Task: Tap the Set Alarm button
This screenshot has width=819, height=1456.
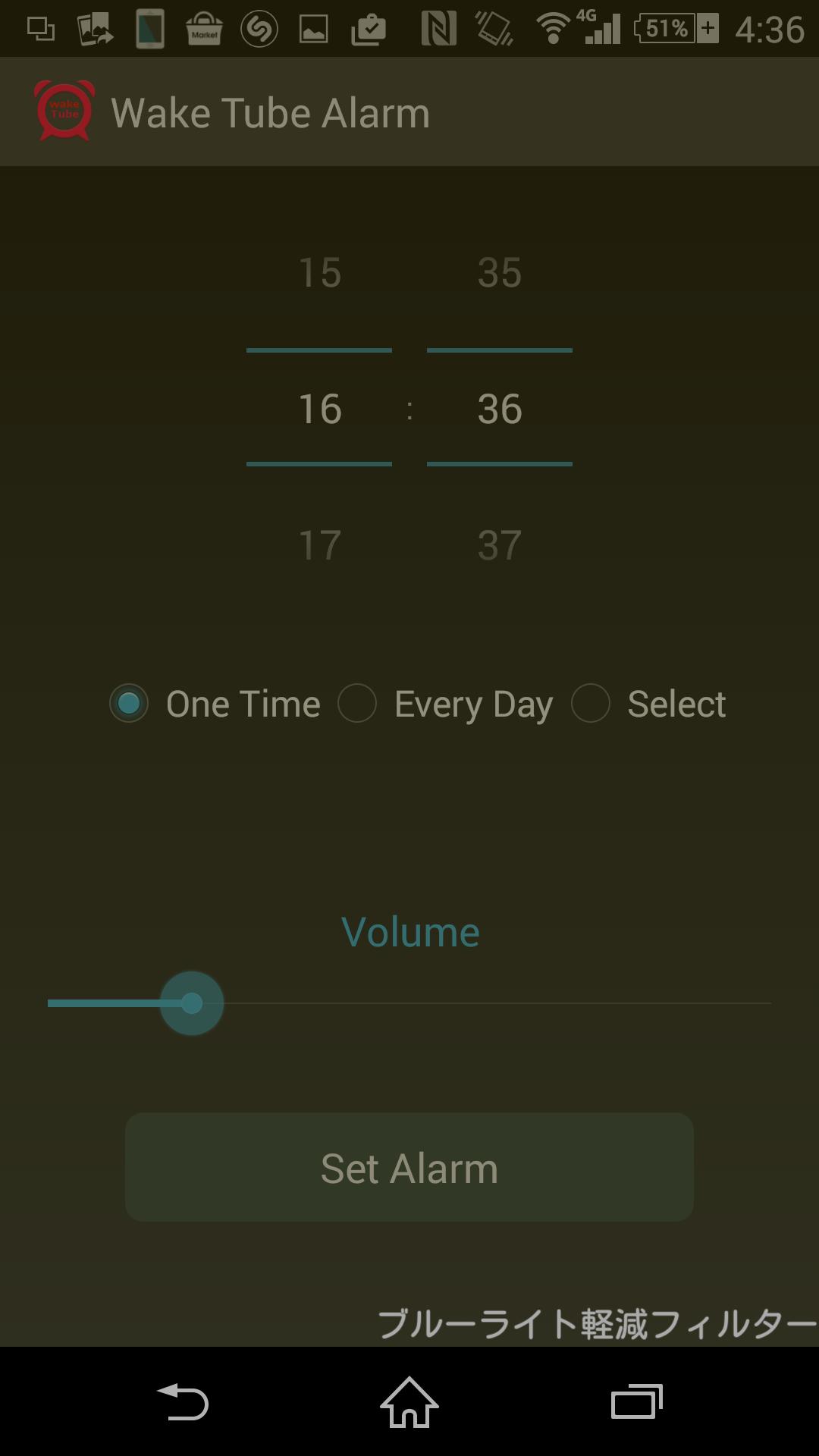Action: tap(409, 1168)
